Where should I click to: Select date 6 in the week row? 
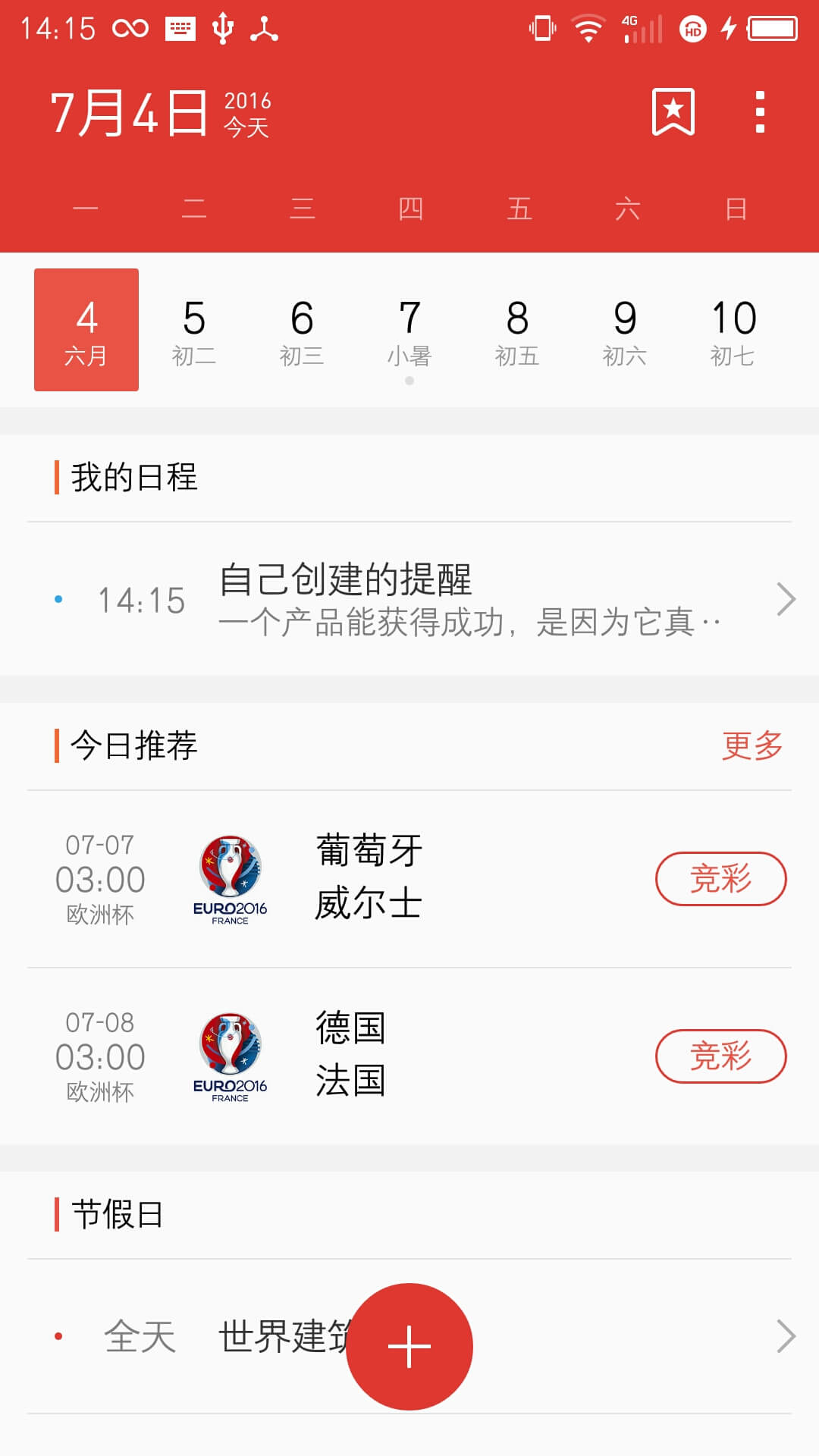tap(302, 331)
